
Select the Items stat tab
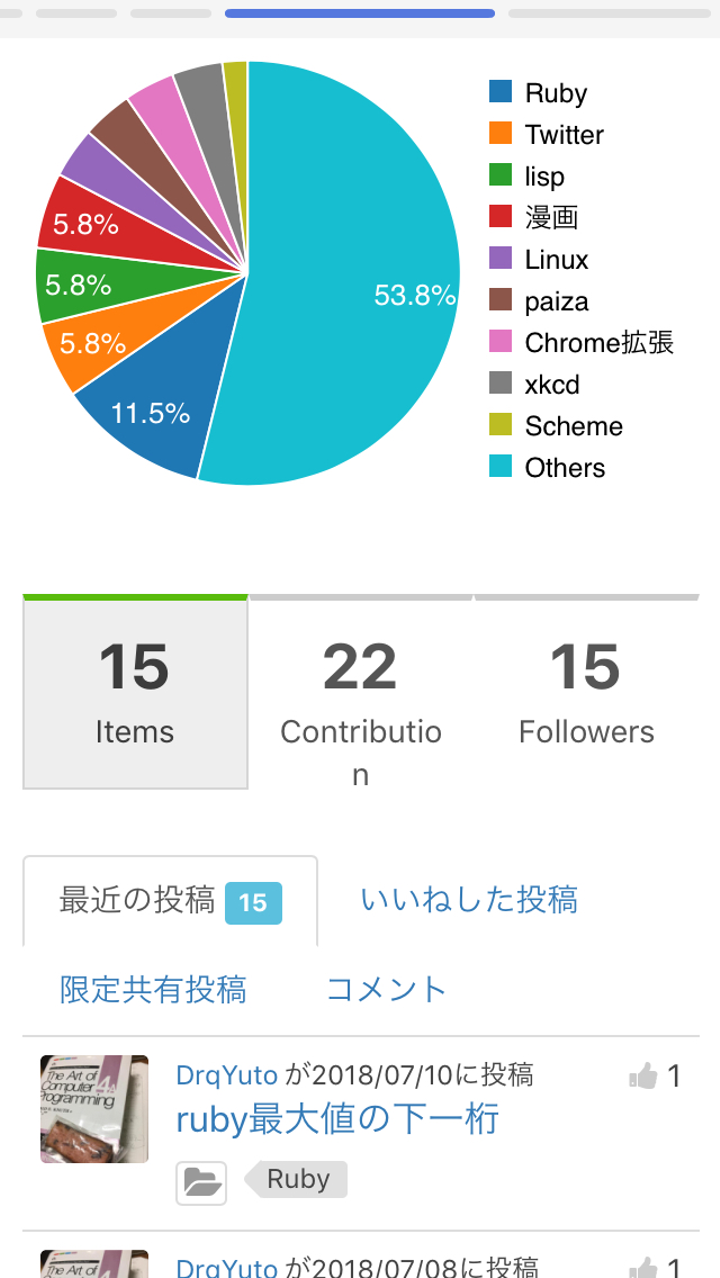[x=135, y=693]
